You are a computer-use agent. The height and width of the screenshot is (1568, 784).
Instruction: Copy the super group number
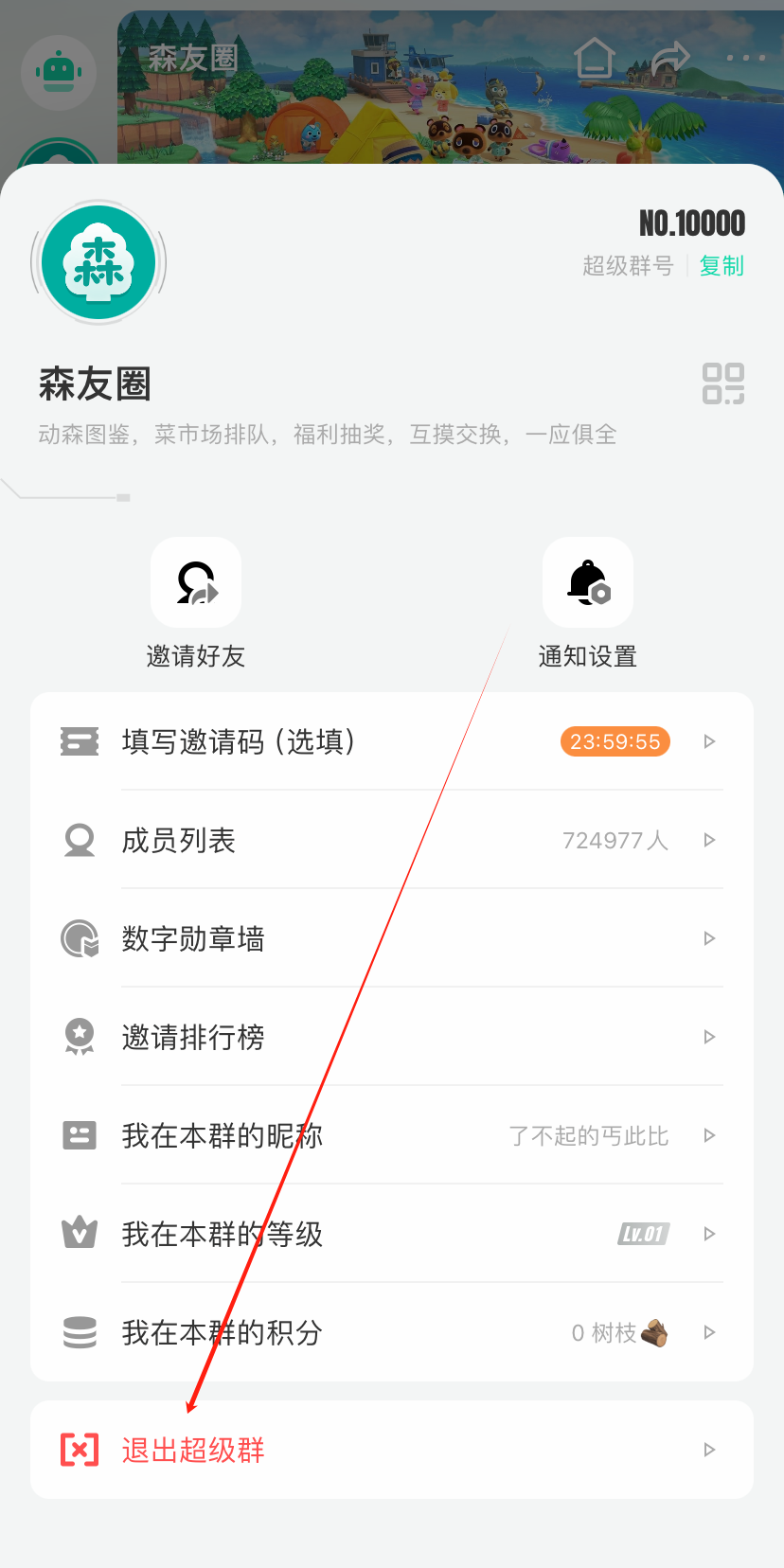(x=722, y=266)
